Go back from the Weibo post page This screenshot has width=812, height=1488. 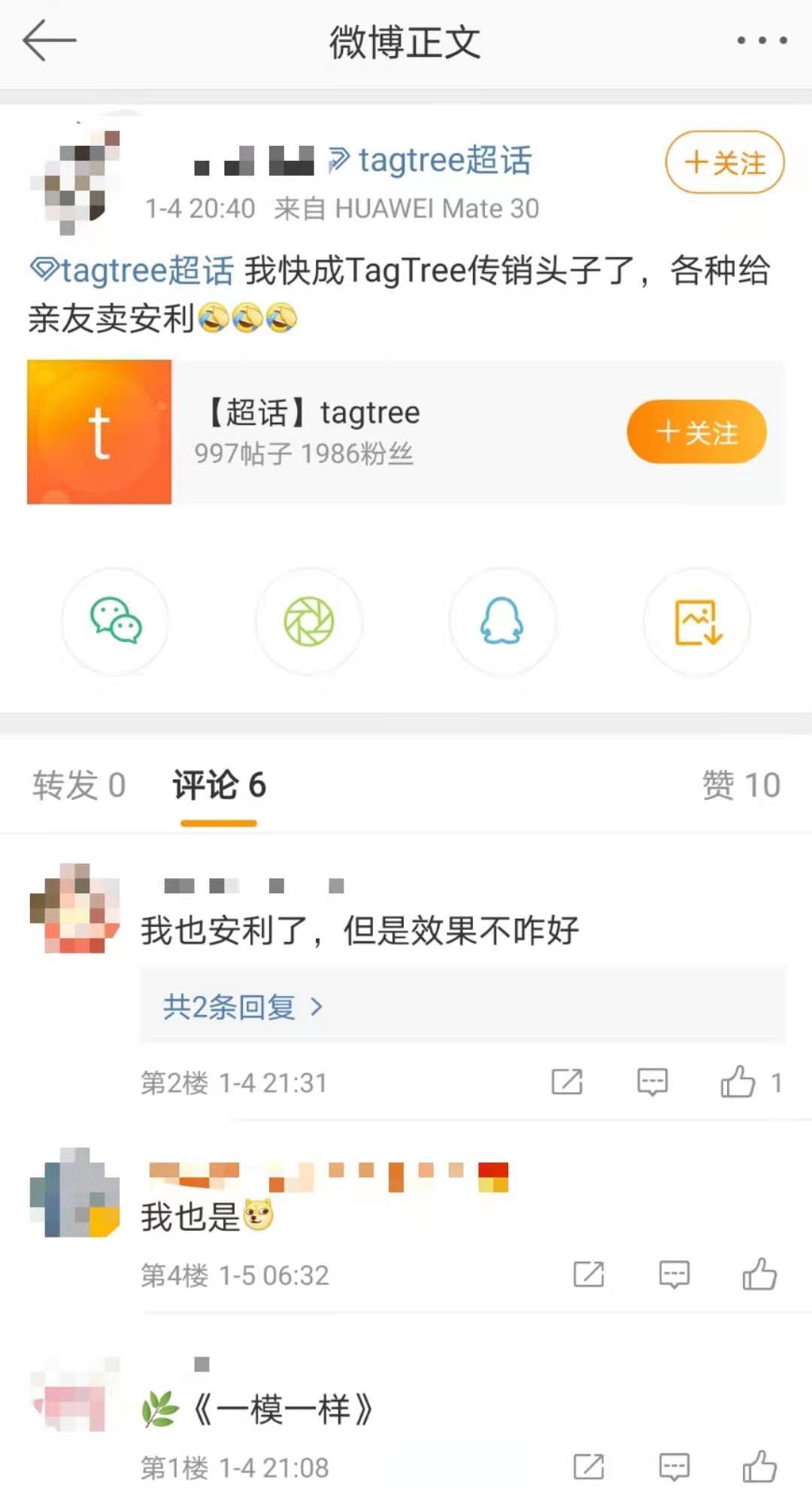click(50, 41)
